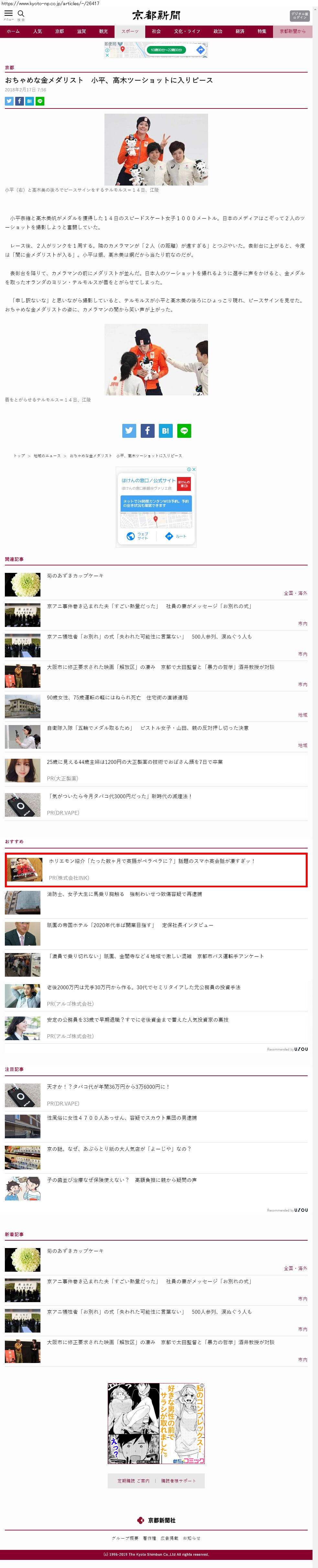
Task: Open the article on 90歳女性 struck by car
Action: (x=117, y=698)
